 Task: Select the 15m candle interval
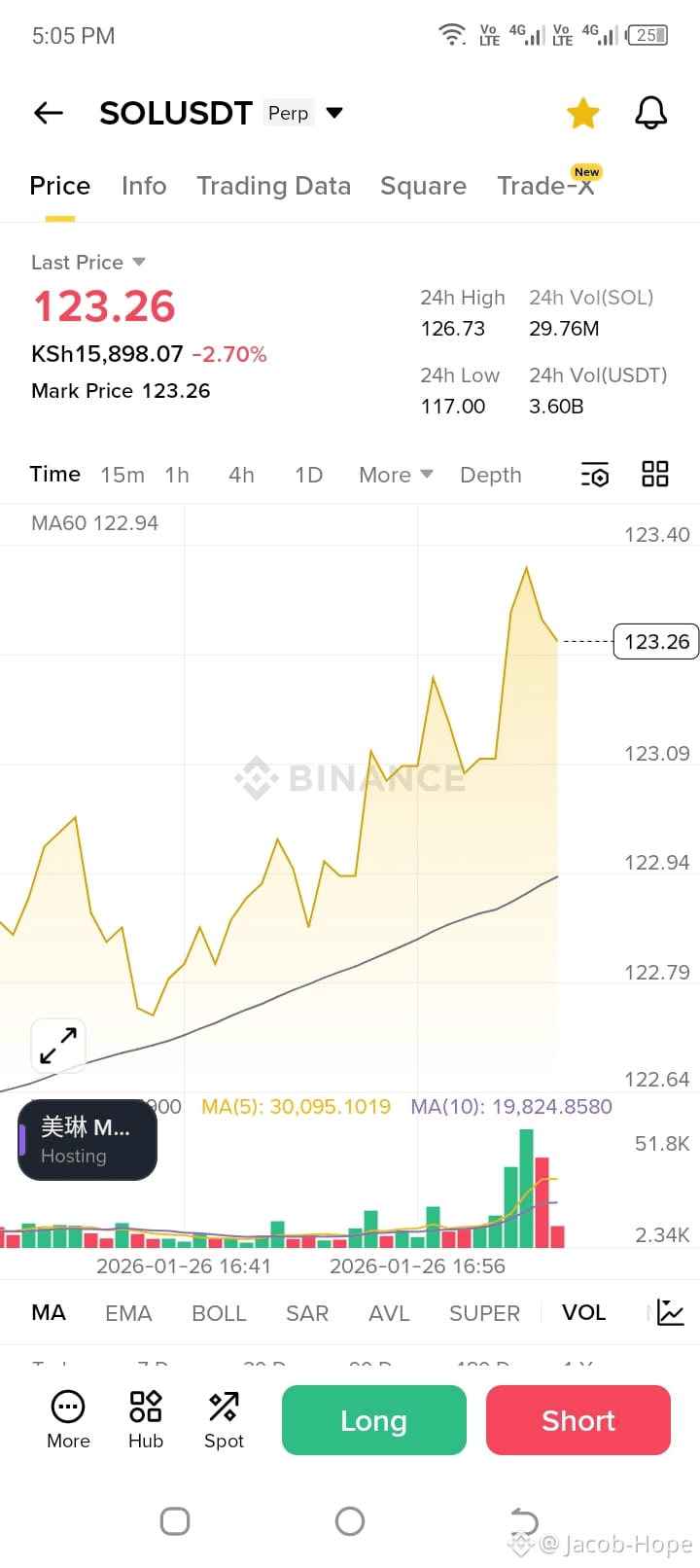click(122, 475)
